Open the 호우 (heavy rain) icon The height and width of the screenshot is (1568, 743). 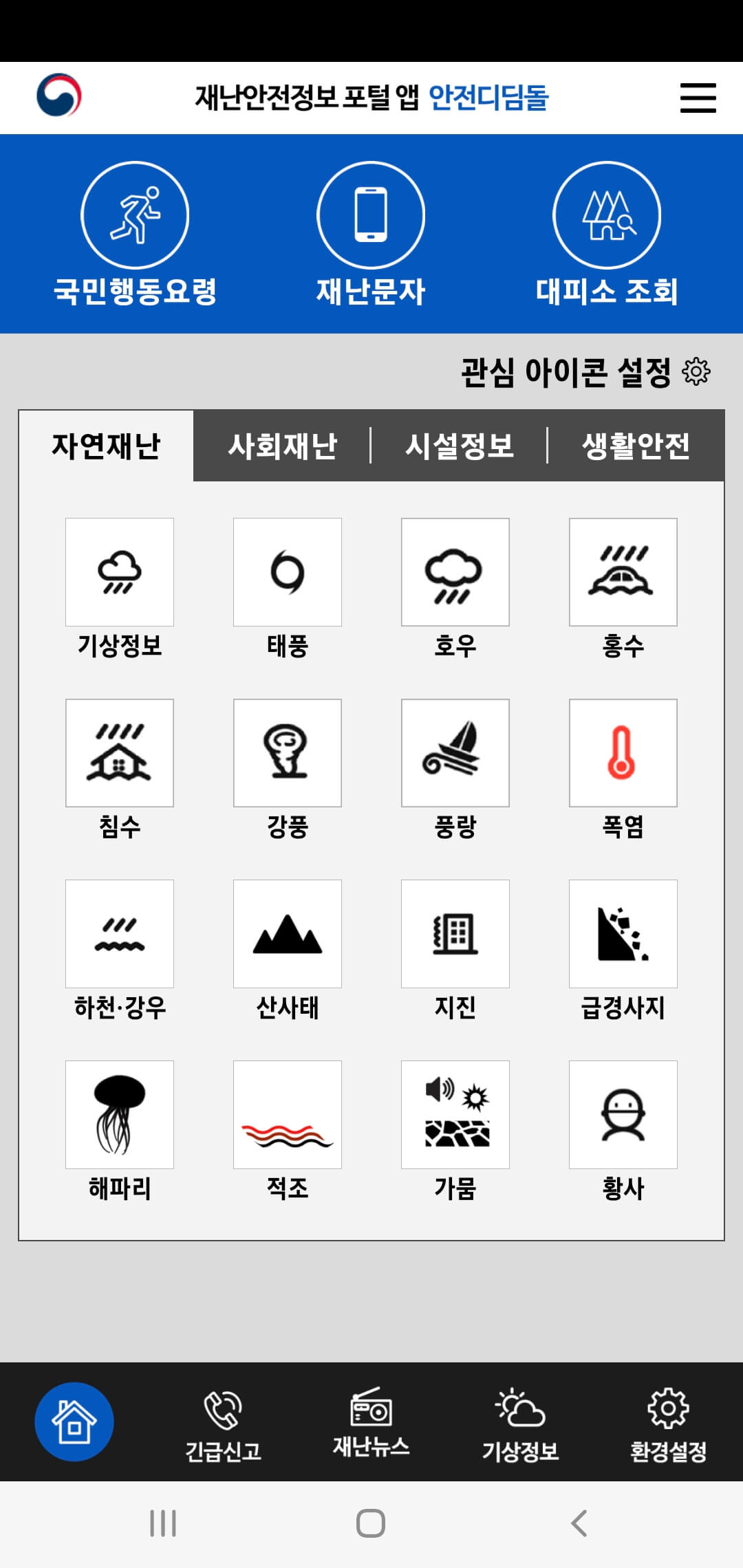pos(455,571)
